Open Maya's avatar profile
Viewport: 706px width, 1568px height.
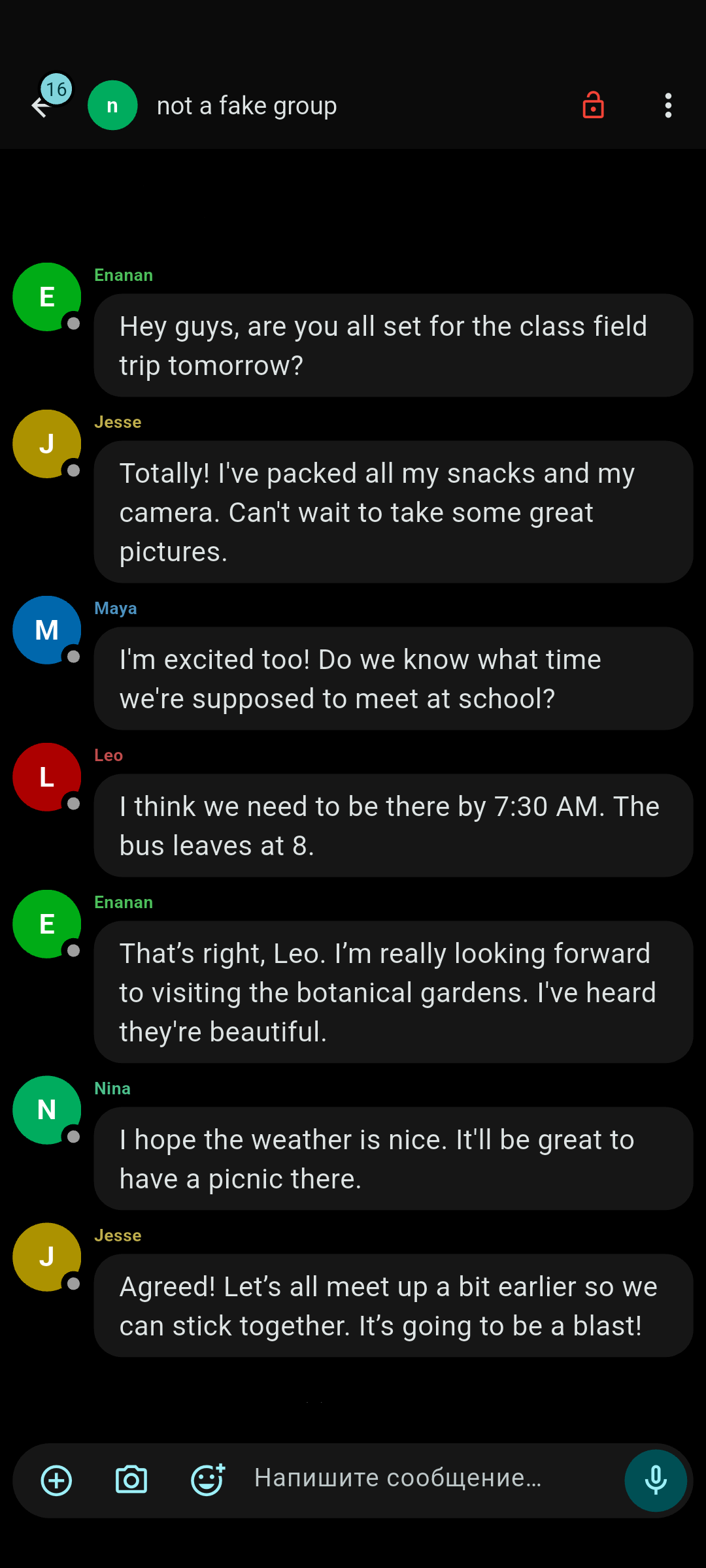(x=47, y=630)
